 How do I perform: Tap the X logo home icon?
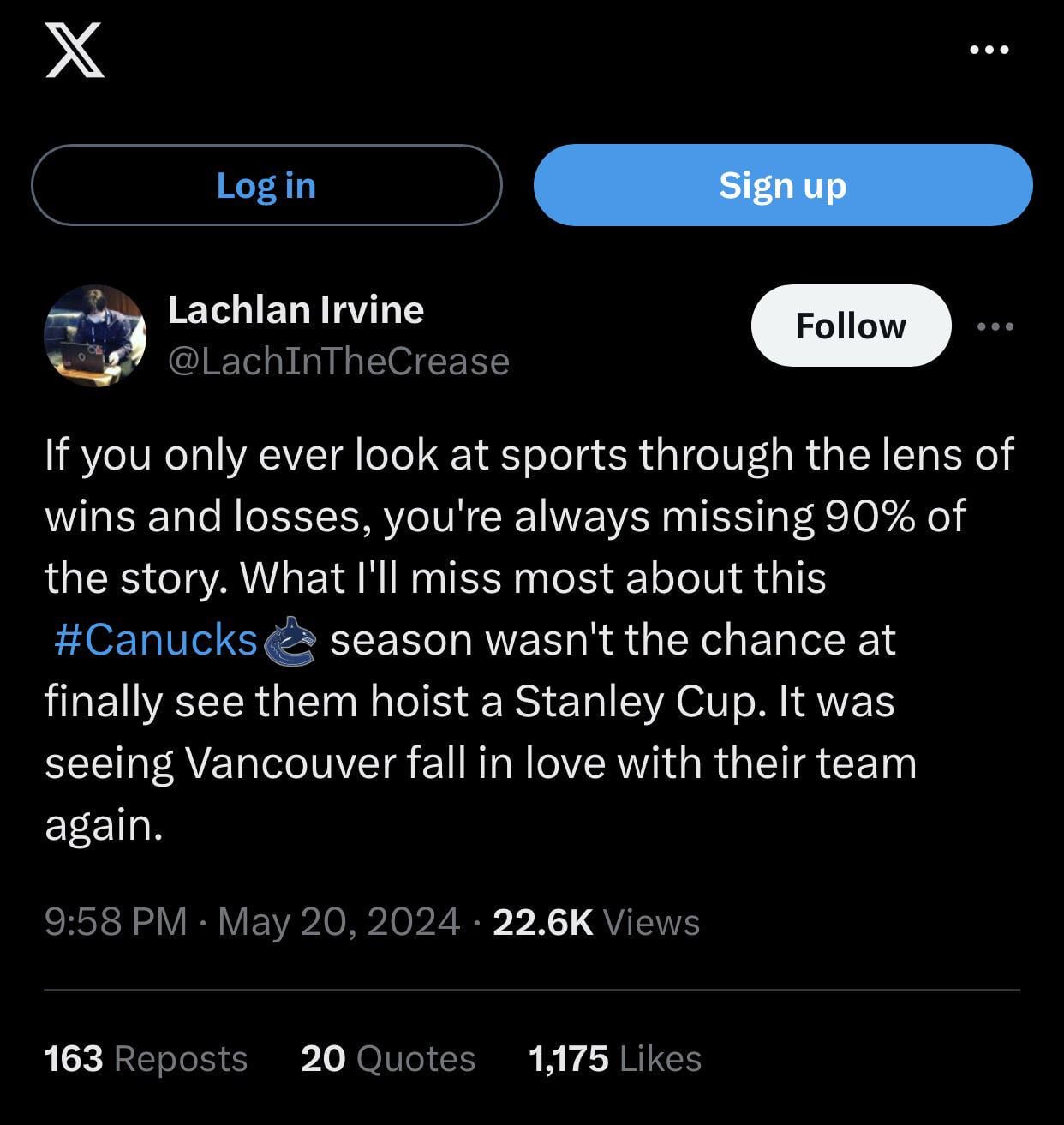click(75, 51)
